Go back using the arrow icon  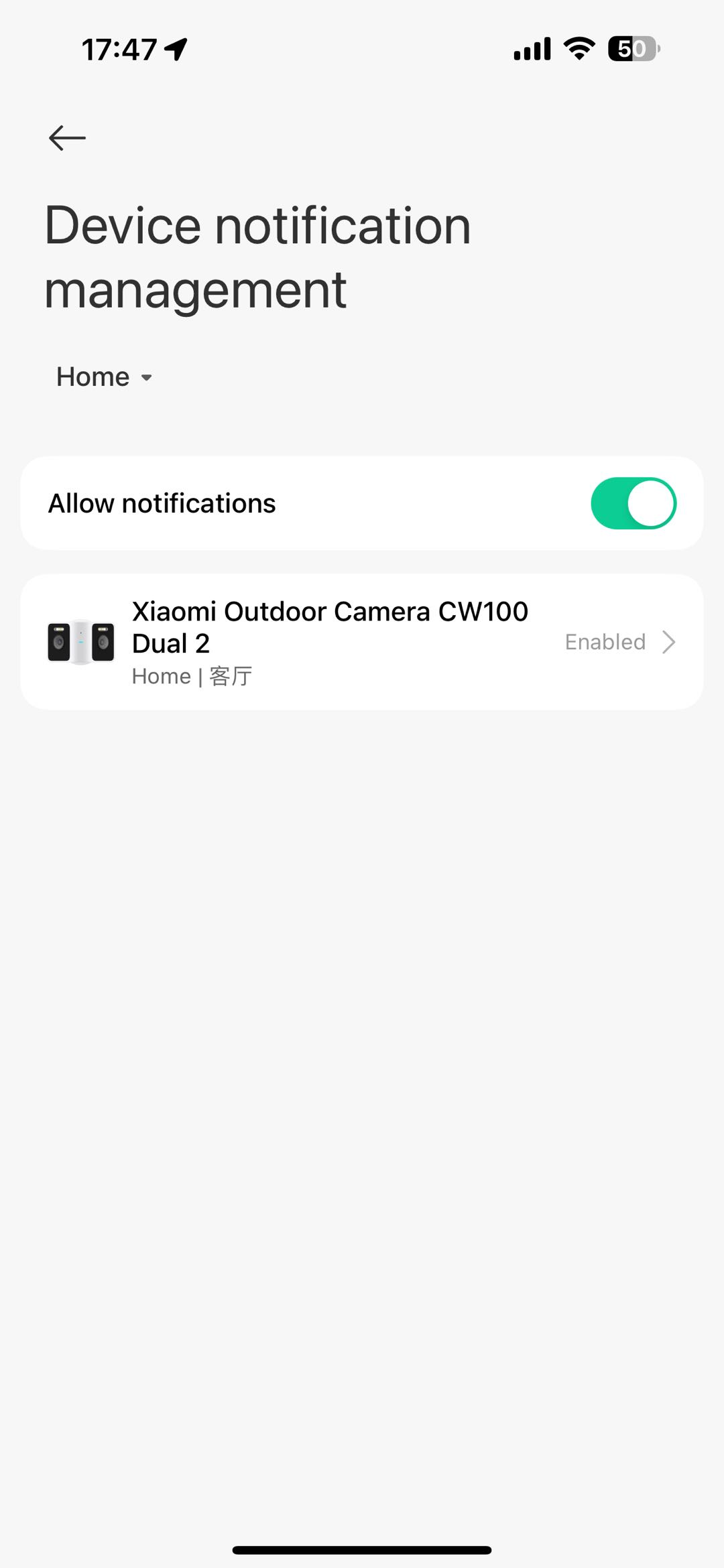point(67,138)
